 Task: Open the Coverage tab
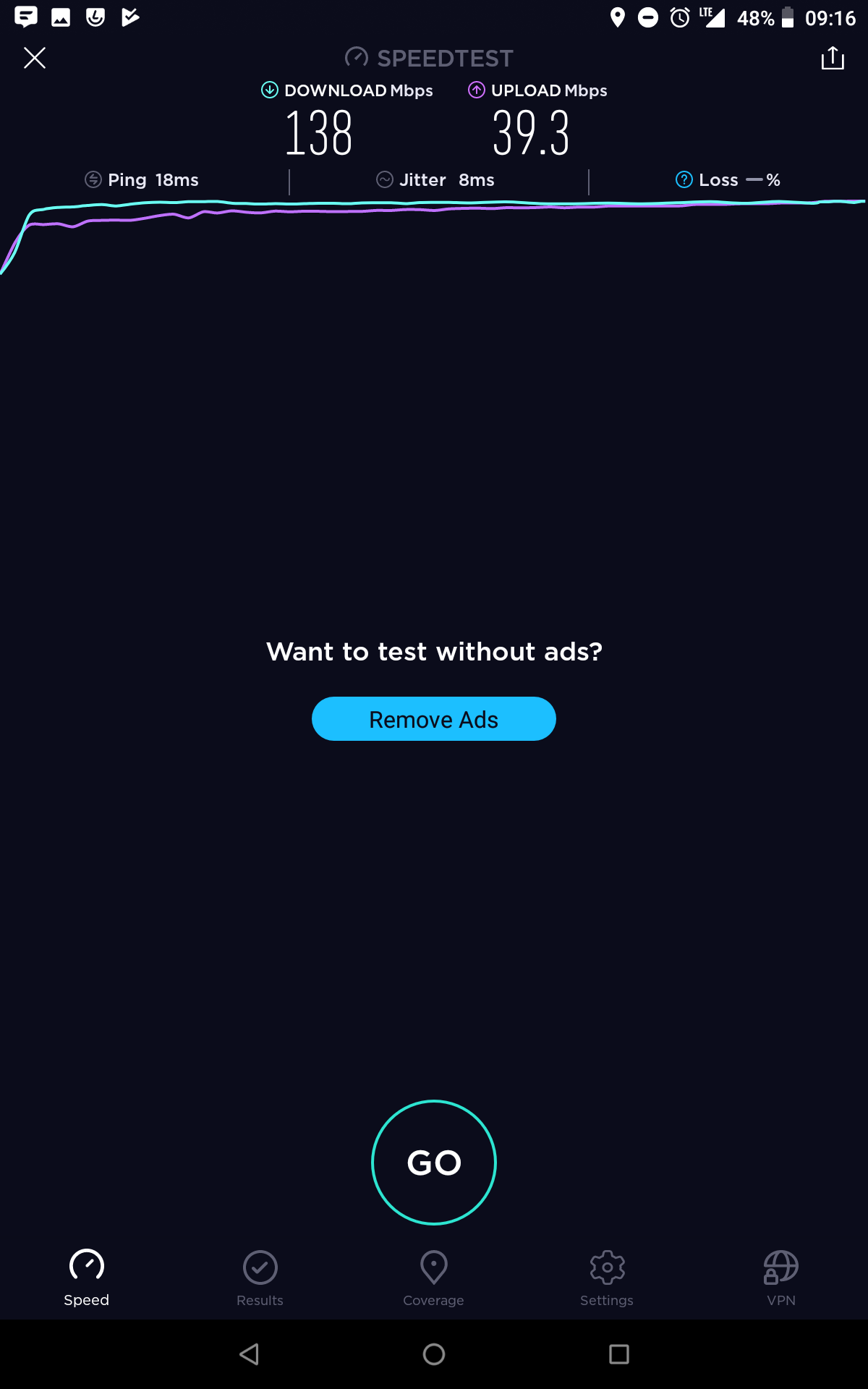pyautogui.click(x=434, y=1278)
